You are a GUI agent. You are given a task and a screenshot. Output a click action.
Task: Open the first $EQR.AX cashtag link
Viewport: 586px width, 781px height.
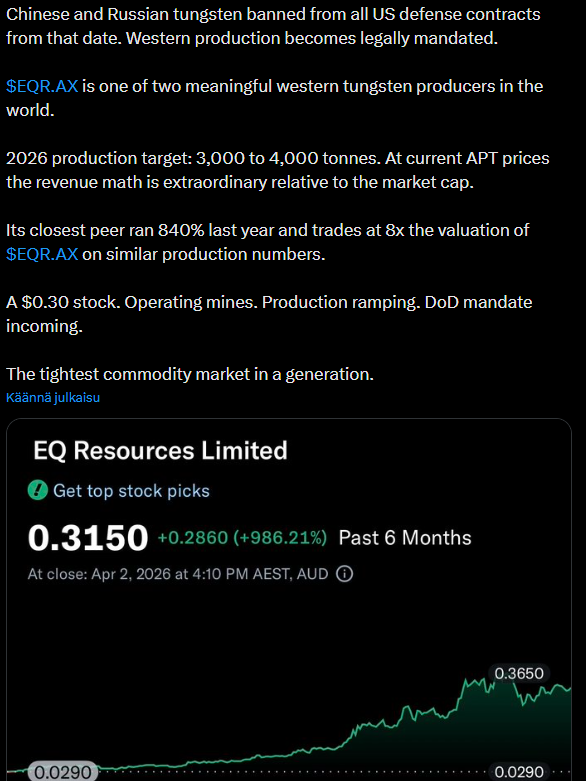(42, 86)
